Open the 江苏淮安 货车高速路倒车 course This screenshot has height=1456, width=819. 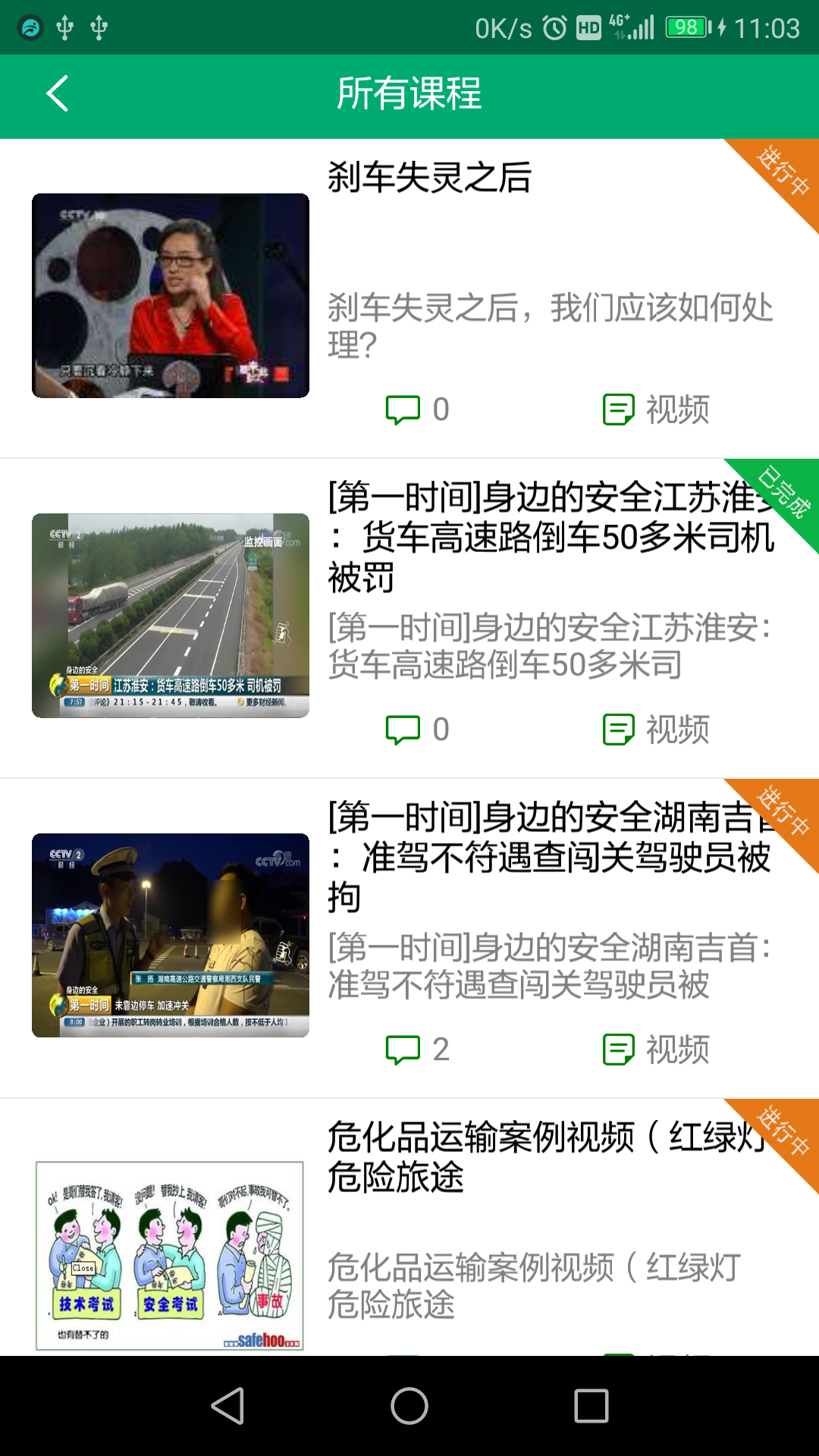(x=550, y=537)
